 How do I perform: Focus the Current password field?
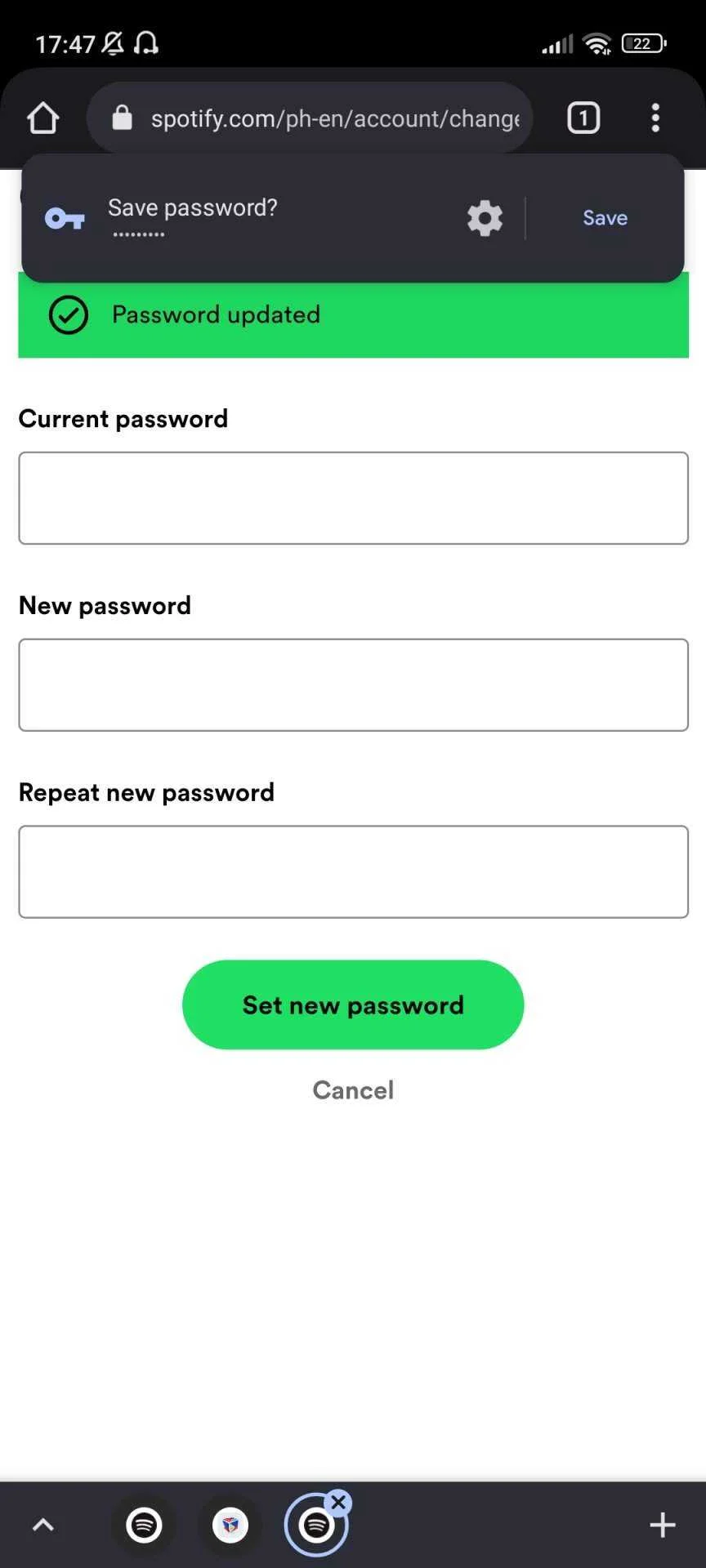[x=353, y=498]
